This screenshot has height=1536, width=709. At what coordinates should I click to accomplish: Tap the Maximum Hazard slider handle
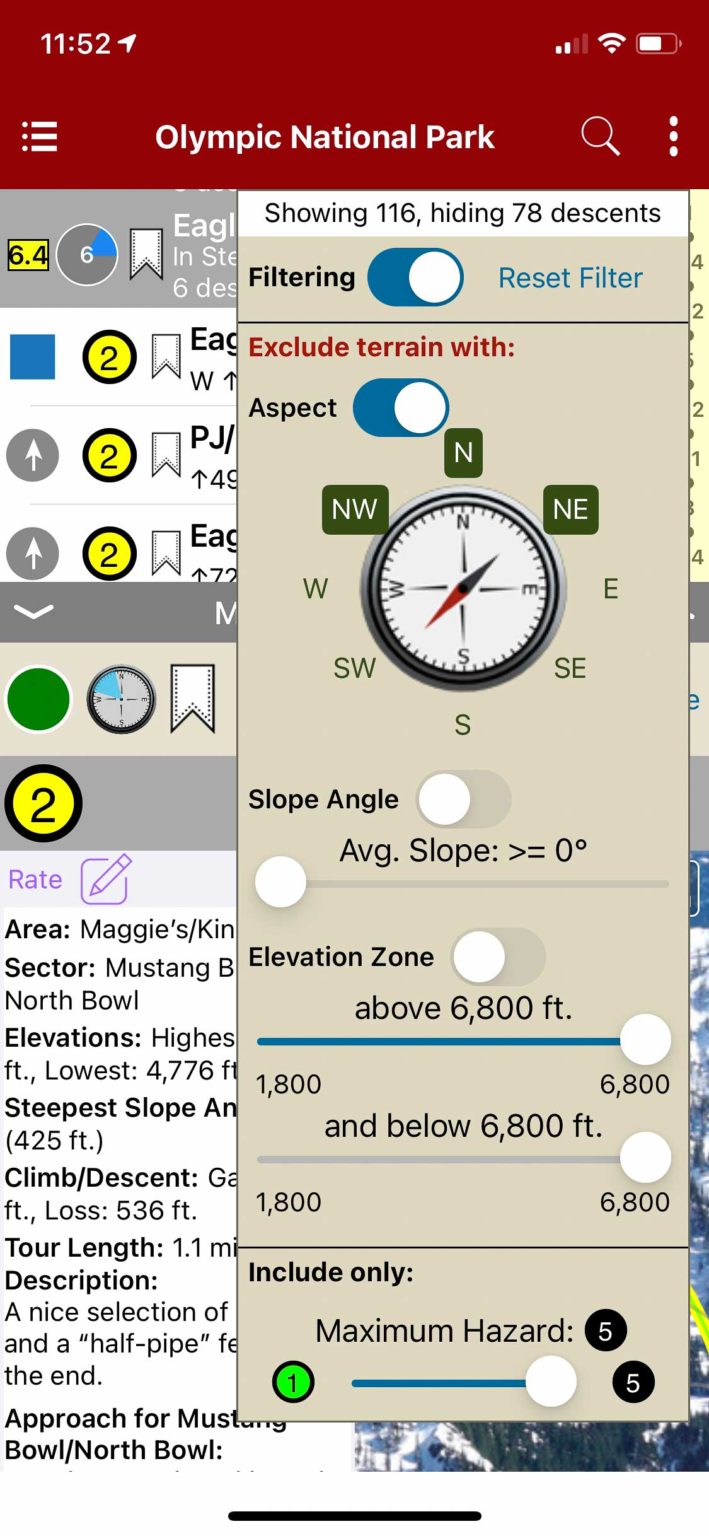click(x=551, y=1383)
